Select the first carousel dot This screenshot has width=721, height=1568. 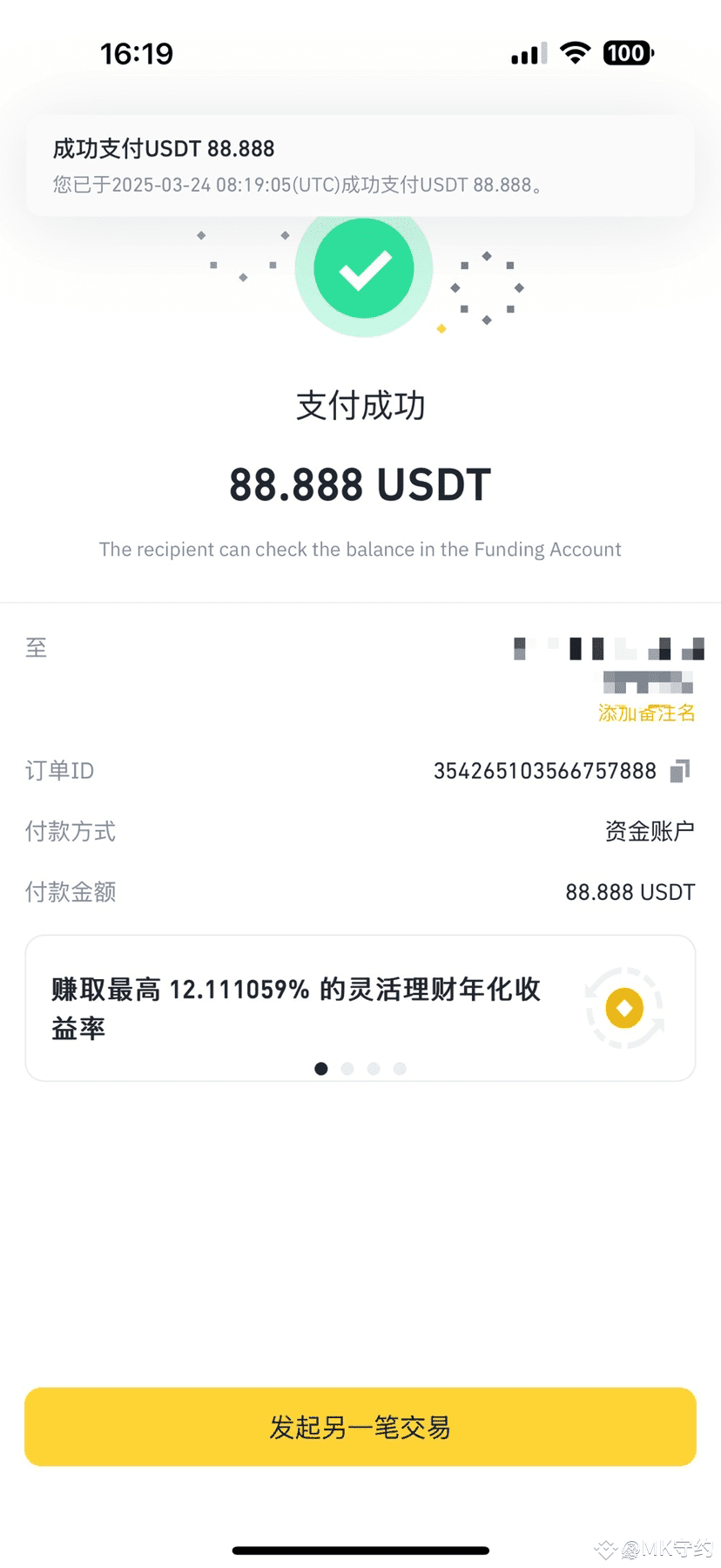pos(321,1069)
